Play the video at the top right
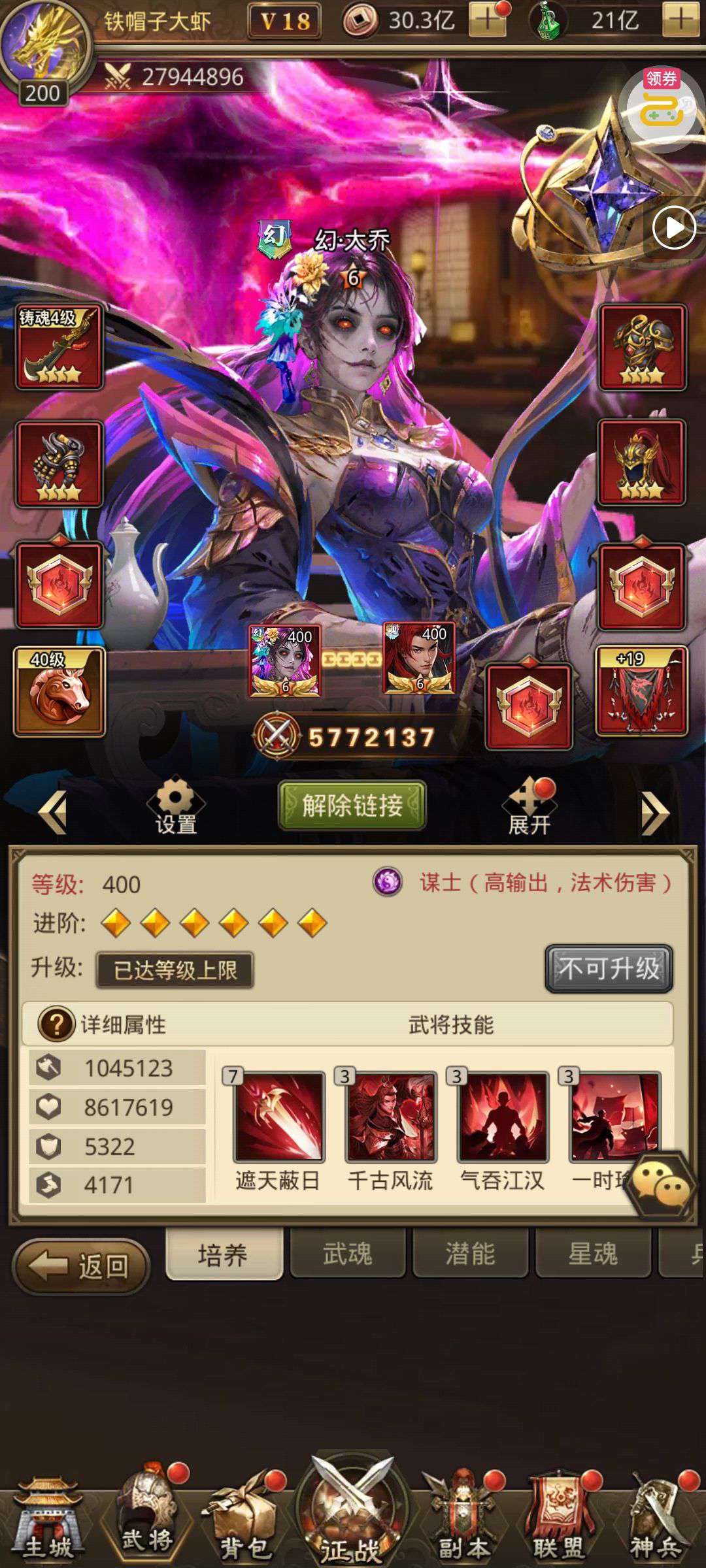 674,228
